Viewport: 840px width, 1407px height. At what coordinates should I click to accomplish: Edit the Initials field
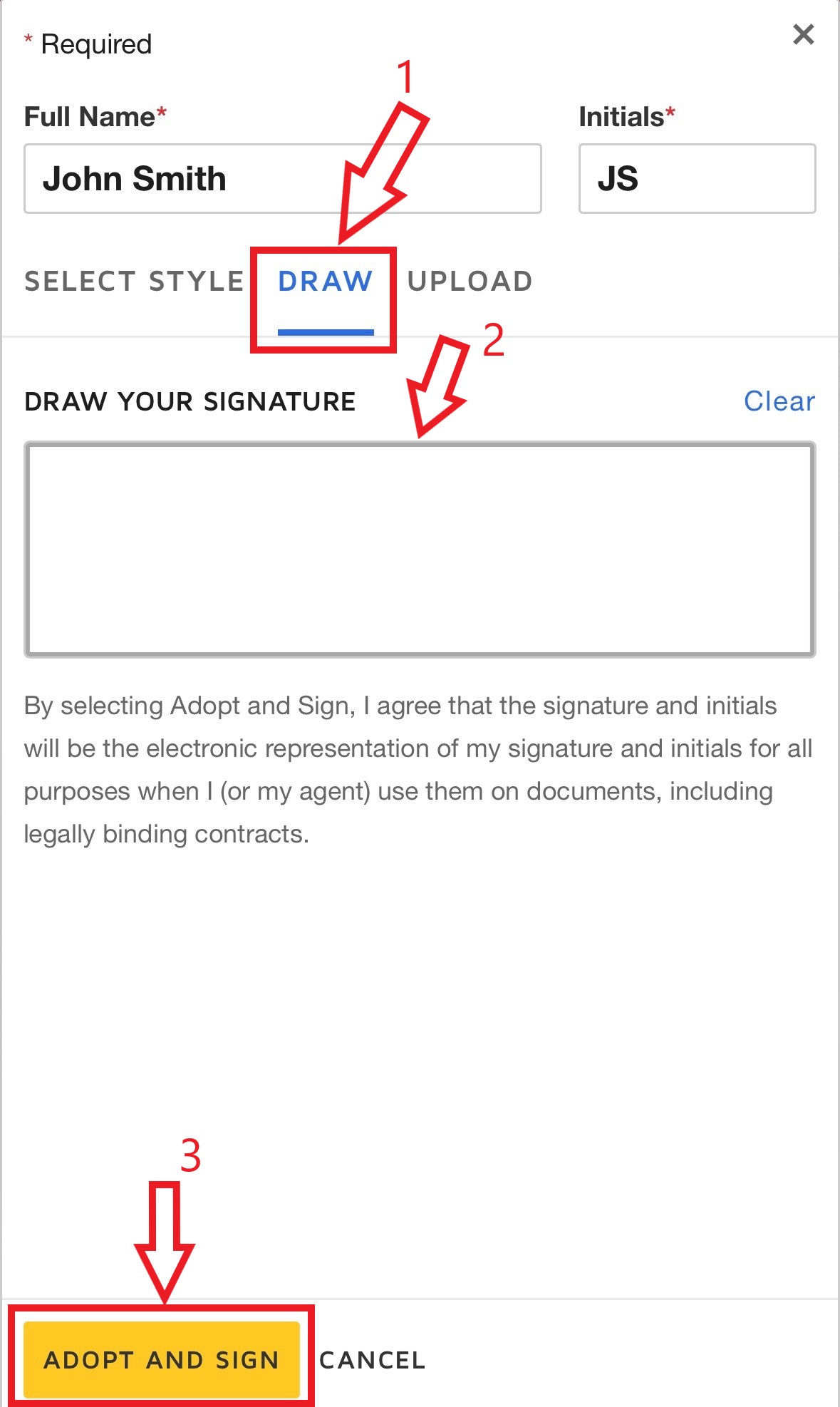697,178
